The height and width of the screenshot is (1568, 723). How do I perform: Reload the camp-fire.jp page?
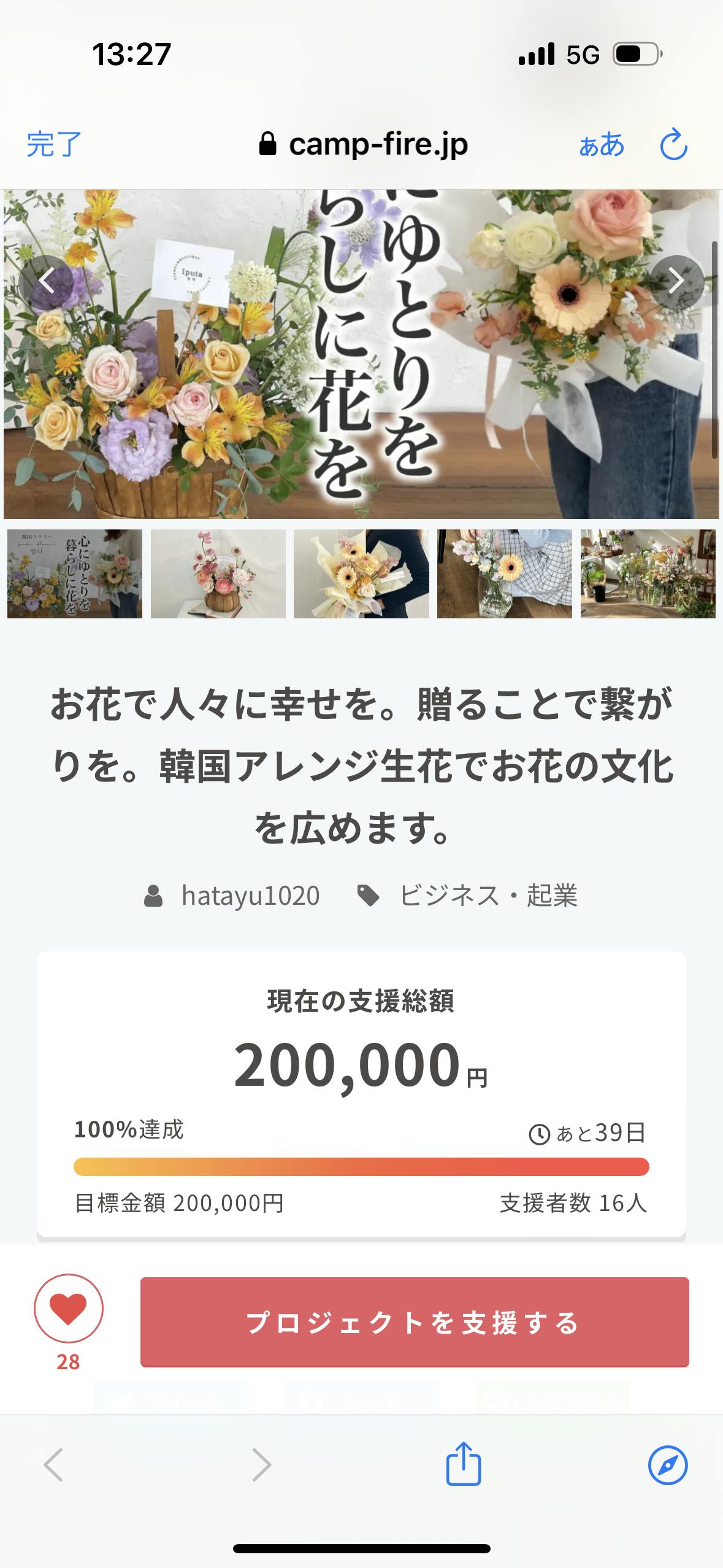[673, 145]
